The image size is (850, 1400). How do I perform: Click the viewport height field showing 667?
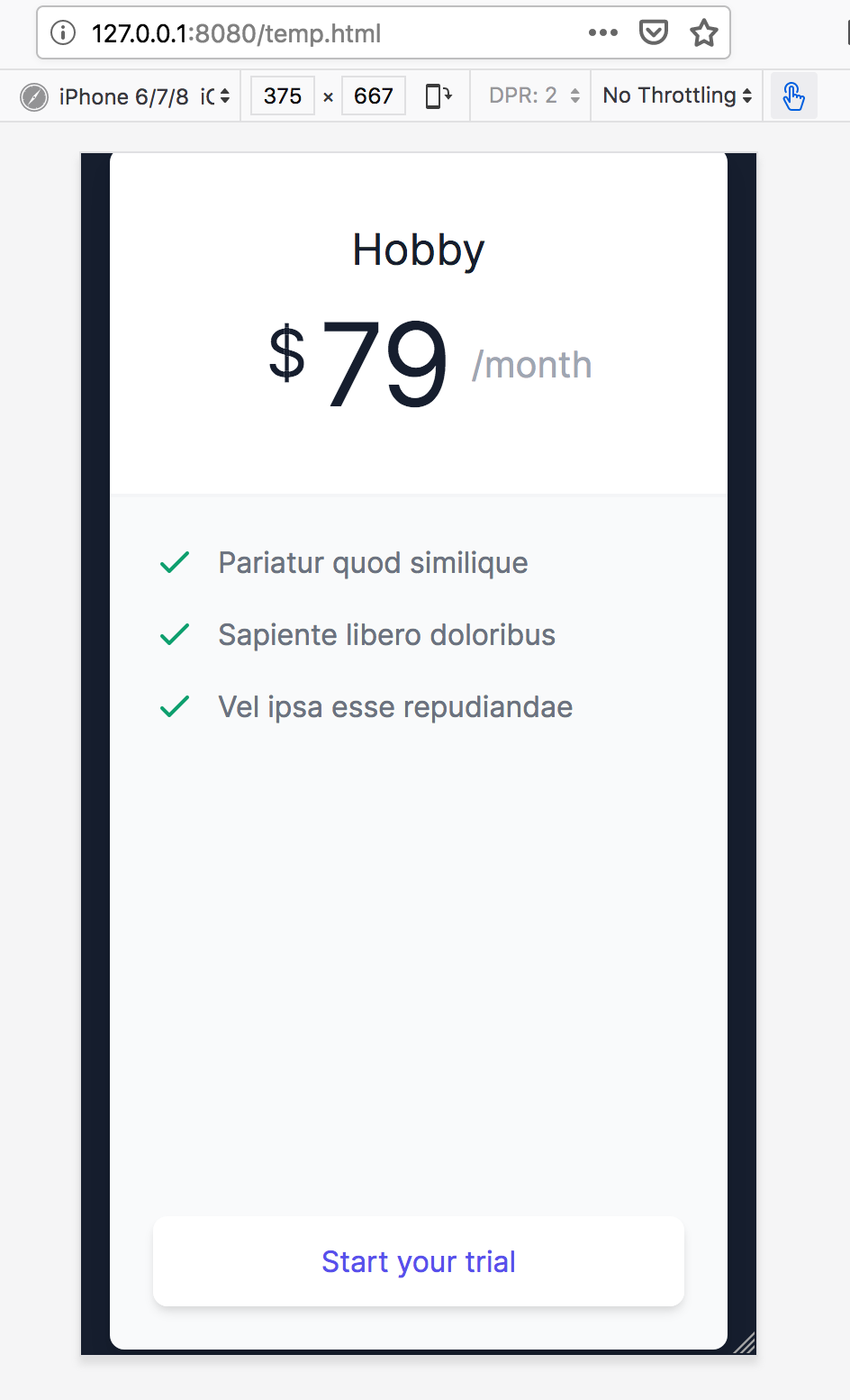[x=373, y=95]
